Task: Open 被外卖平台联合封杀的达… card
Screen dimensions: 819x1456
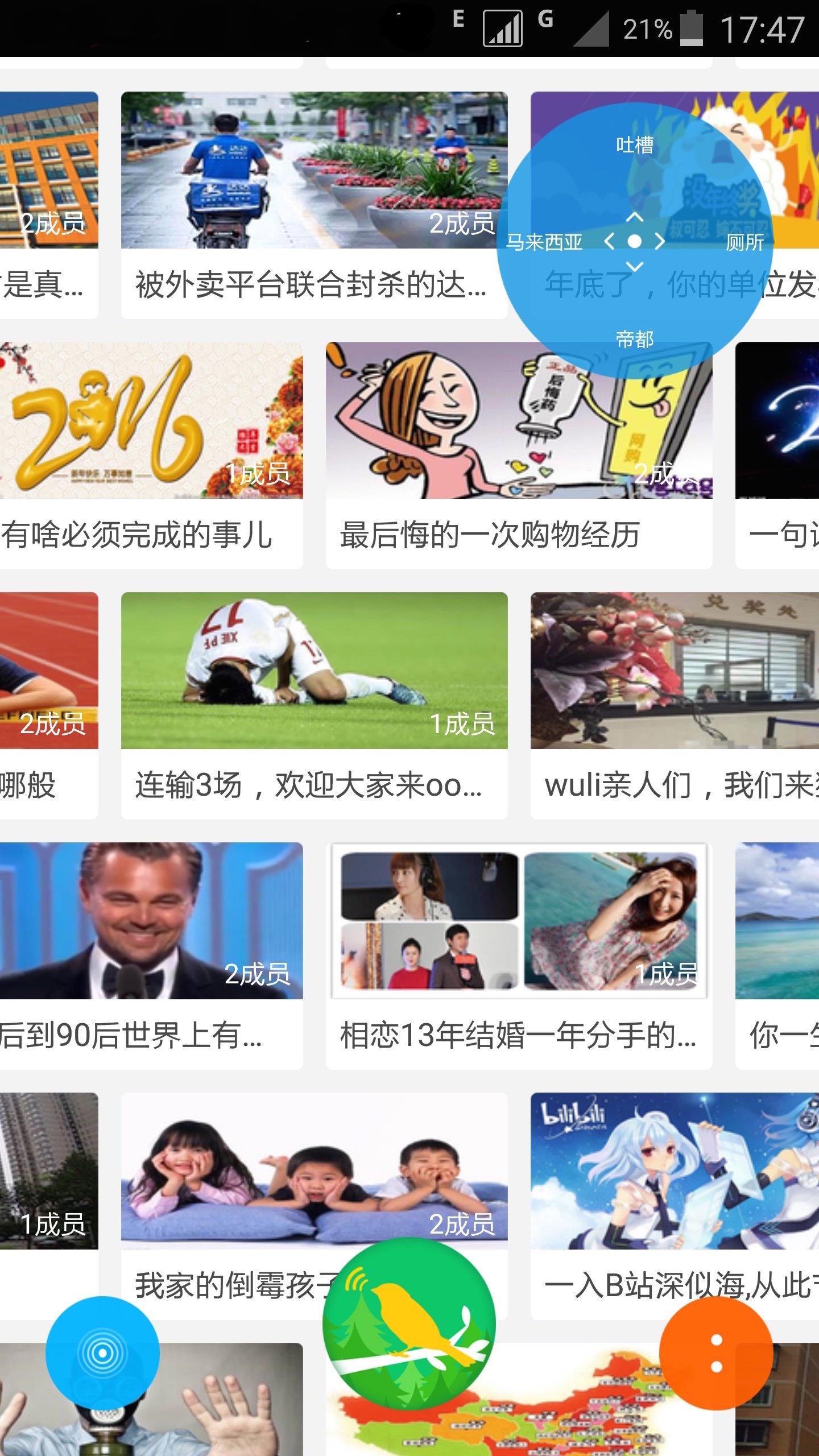Action: [314, 205]
